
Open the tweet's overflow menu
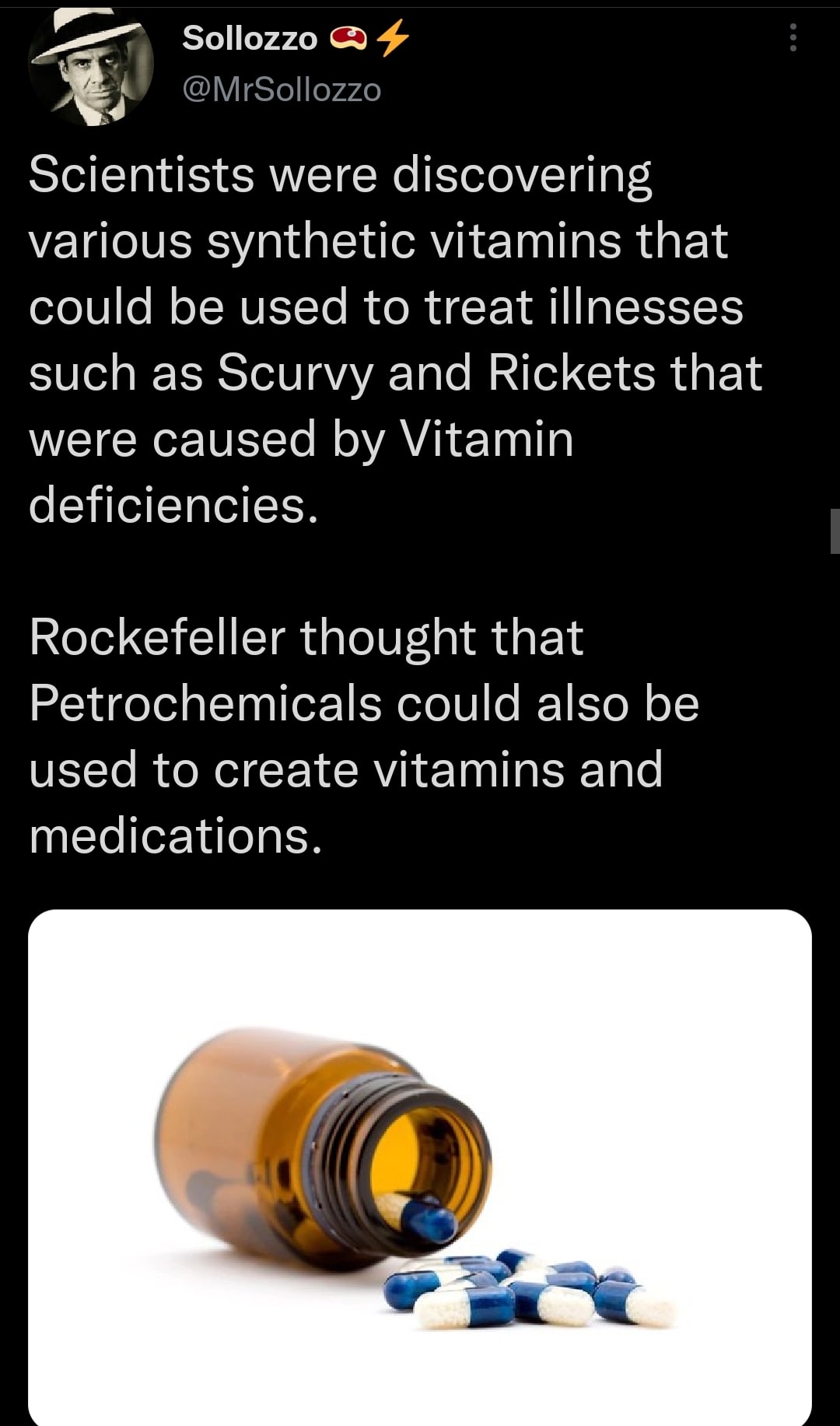pyautogui.click(x=793, y=37)
